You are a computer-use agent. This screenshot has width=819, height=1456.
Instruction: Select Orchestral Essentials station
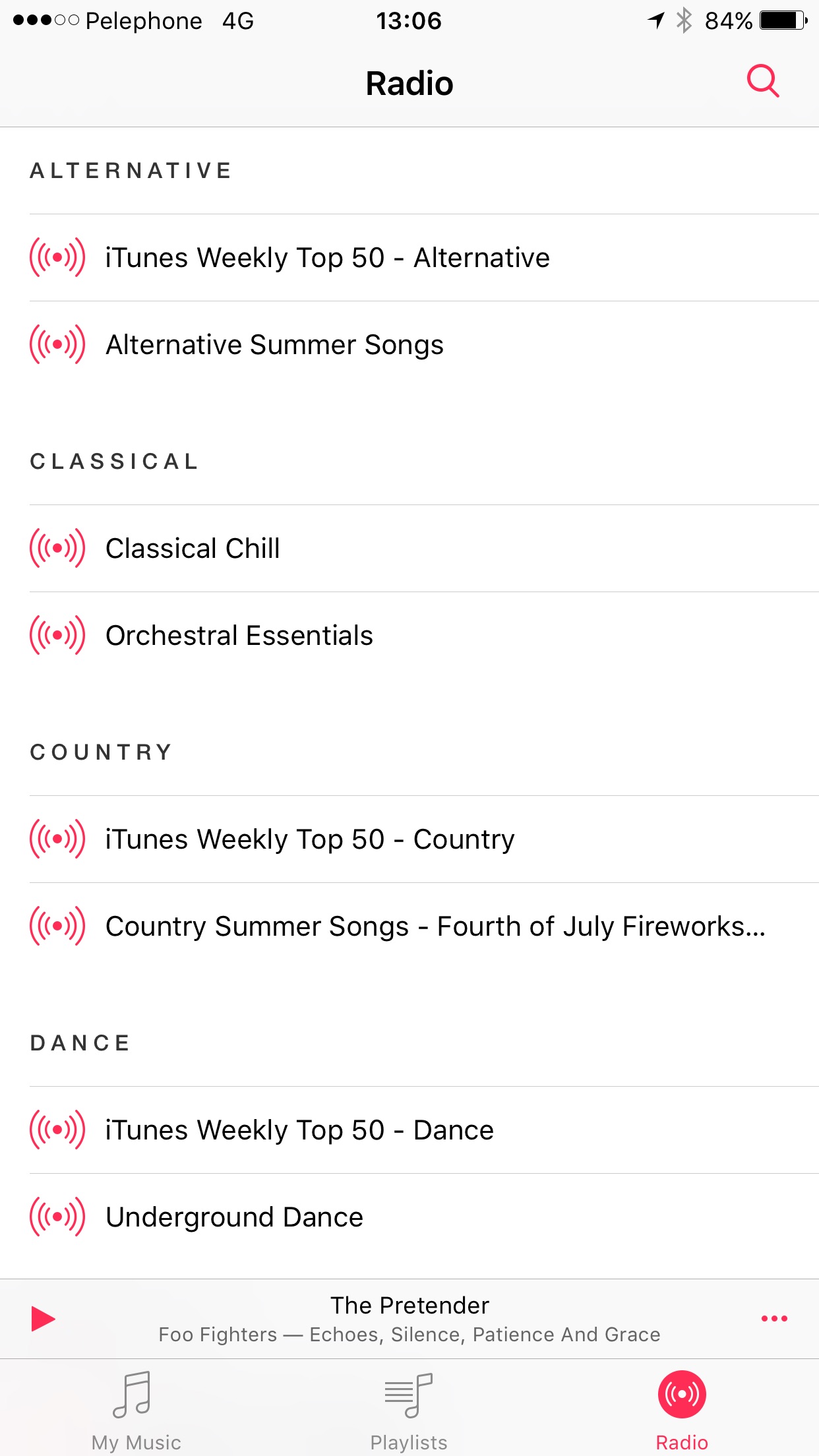(409, 636)
